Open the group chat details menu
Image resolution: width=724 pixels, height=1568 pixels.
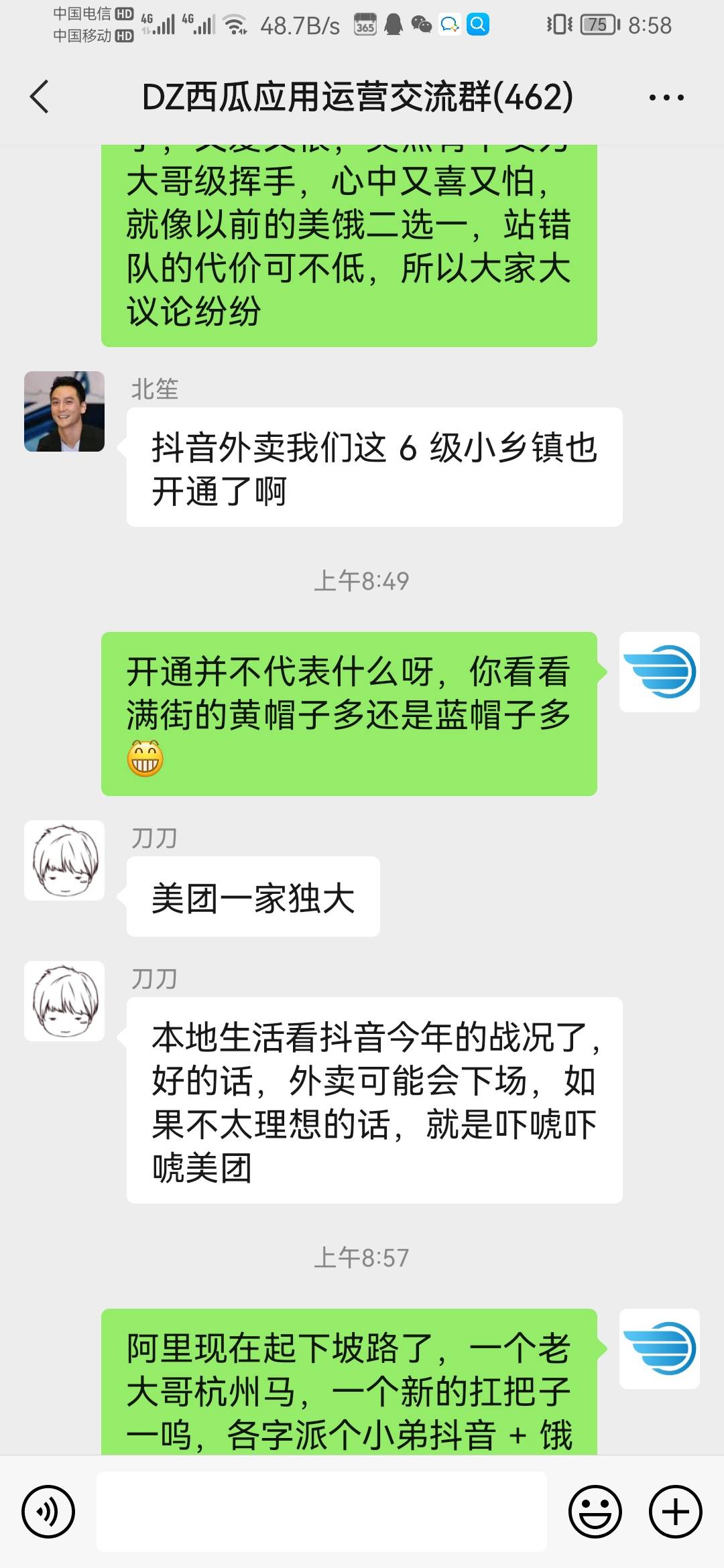pyautogui.click(x=666, y=98)
